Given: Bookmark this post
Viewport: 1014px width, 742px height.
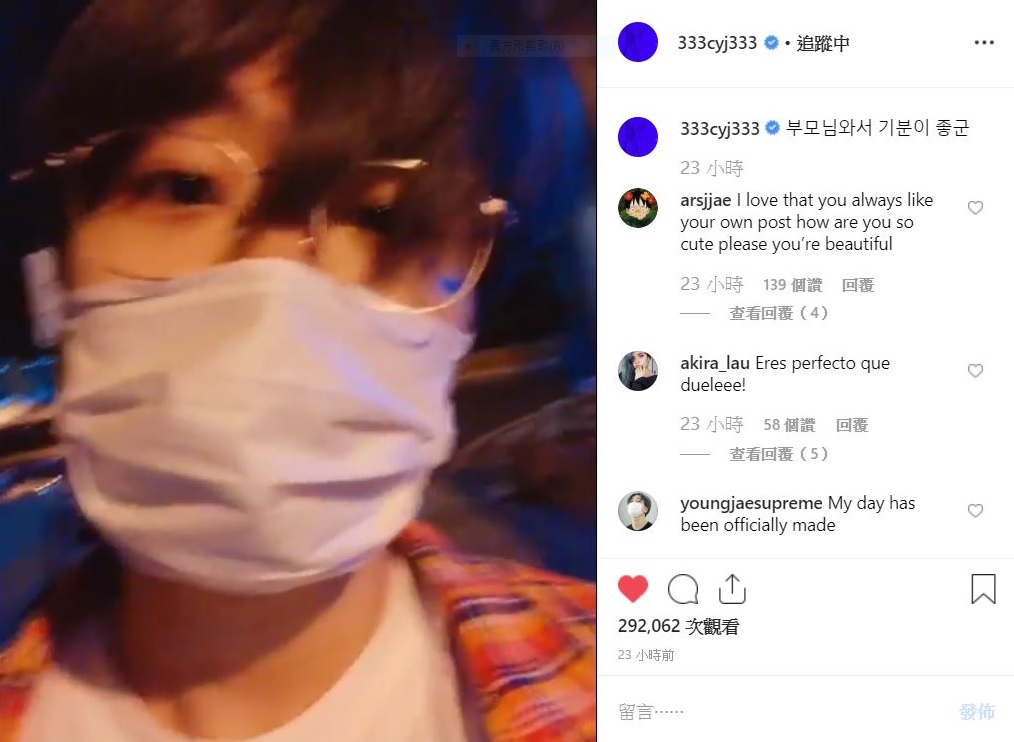Looking at the screenshot, I should tap(983, 589).
